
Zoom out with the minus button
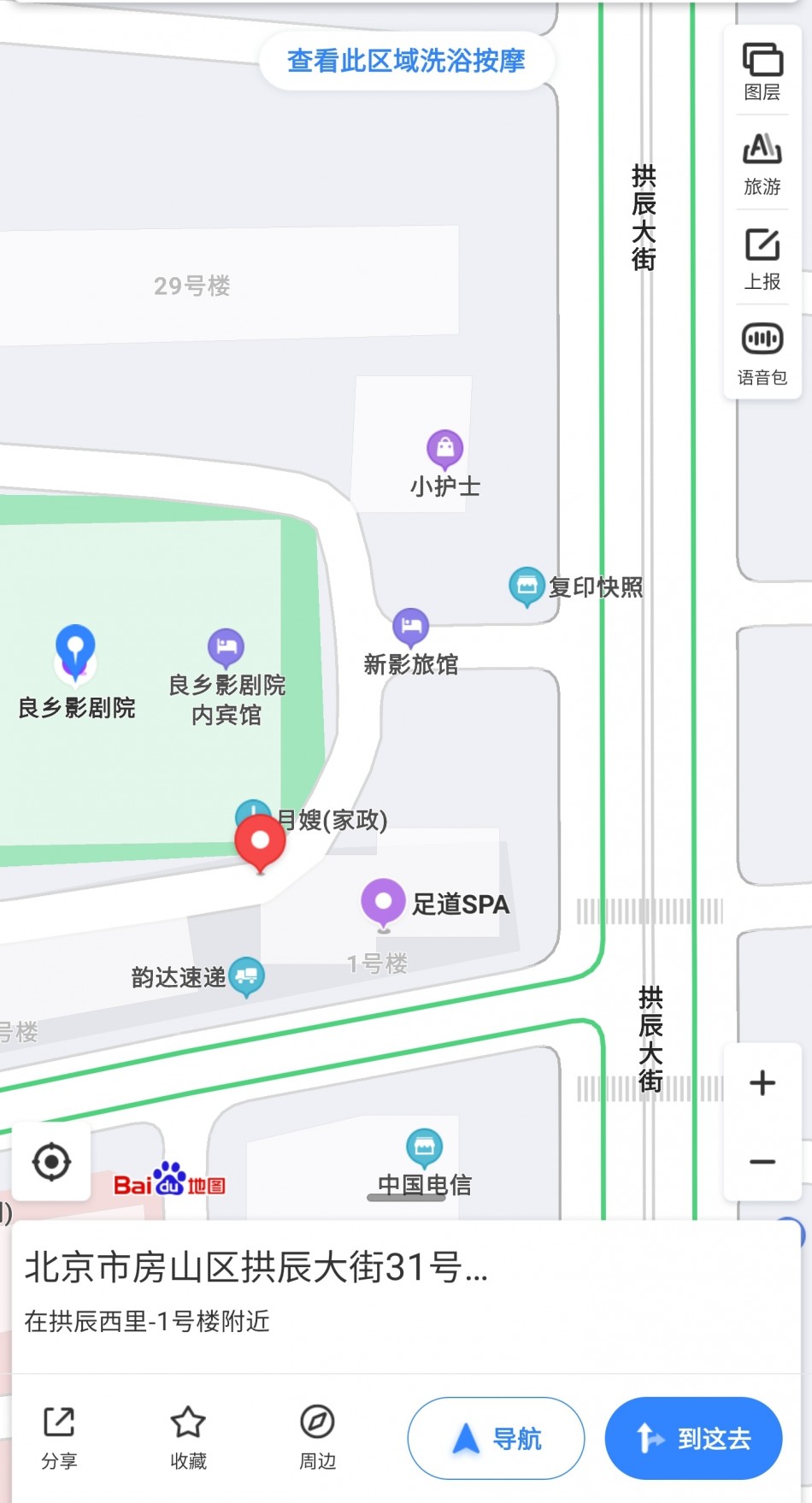click(762, 1162)
